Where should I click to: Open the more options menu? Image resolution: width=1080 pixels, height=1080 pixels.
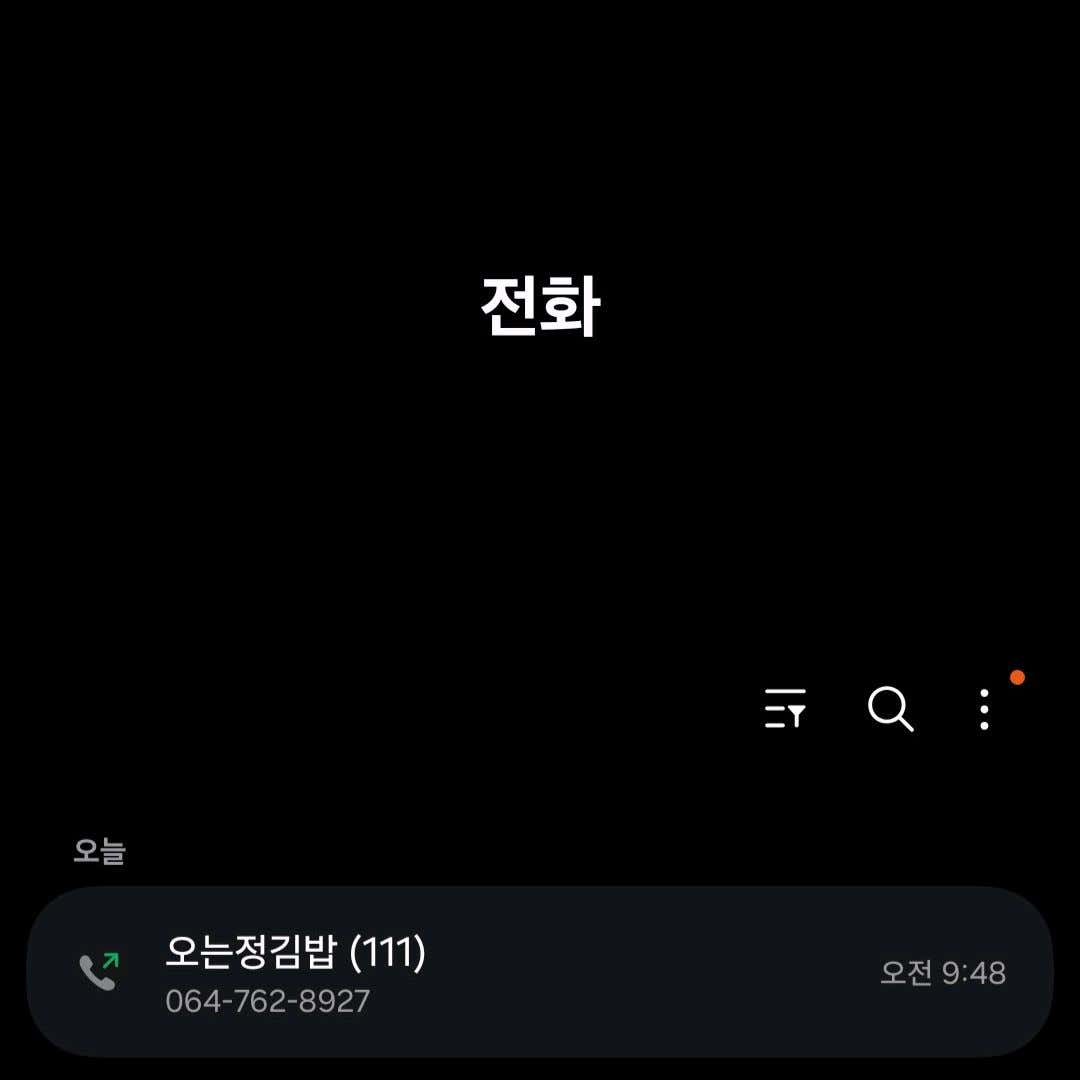click(985, 709)
